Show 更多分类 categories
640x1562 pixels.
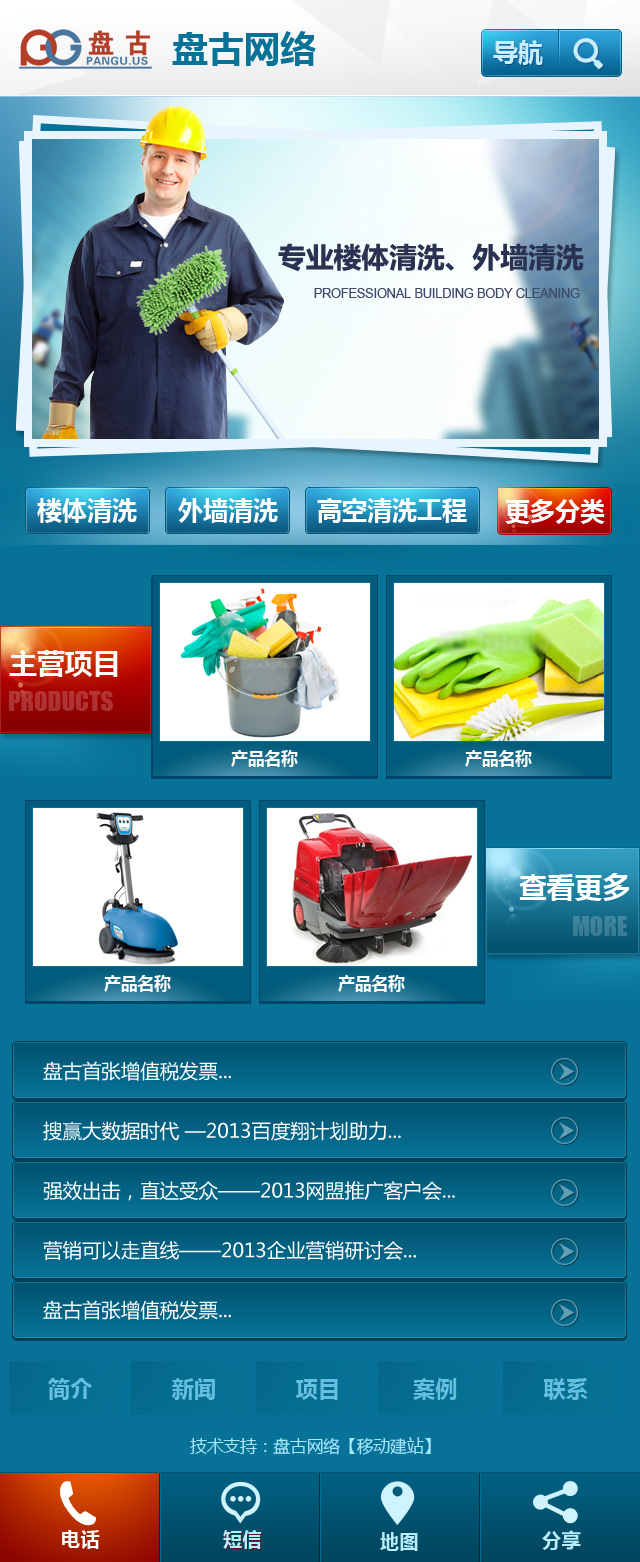(x=554, y=511)
